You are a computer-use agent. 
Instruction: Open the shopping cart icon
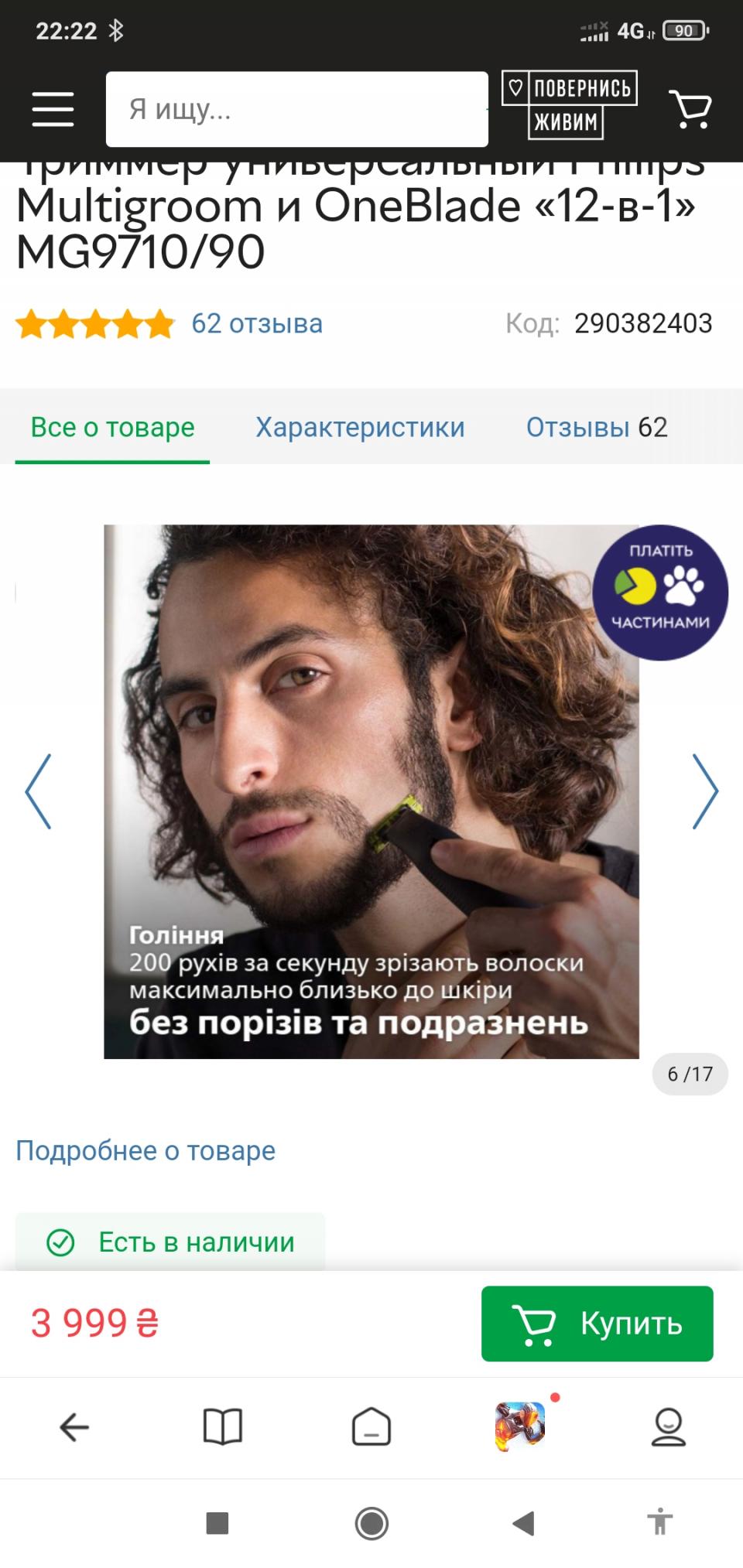690,109
